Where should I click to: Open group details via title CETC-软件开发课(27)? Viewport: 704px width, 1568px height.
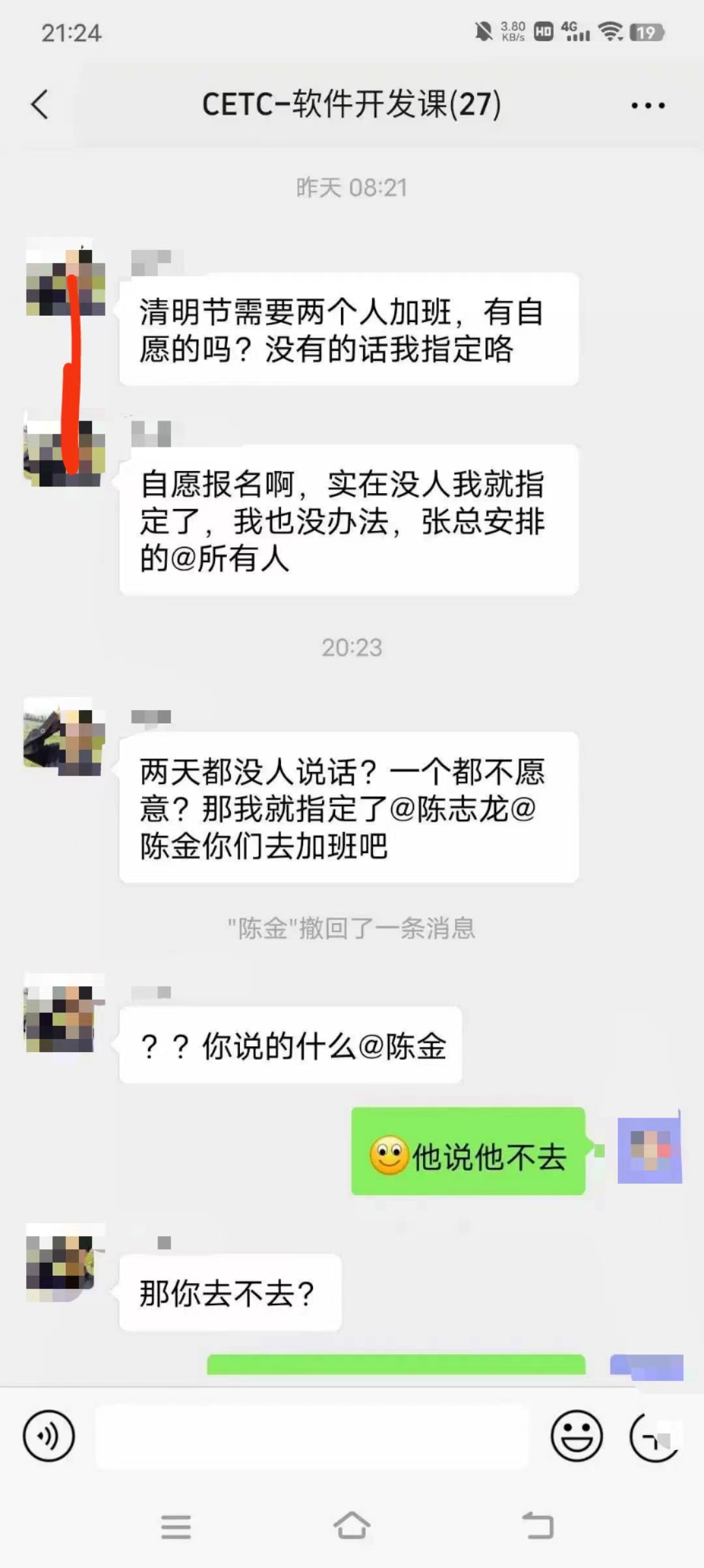click(x=352, y=104)
